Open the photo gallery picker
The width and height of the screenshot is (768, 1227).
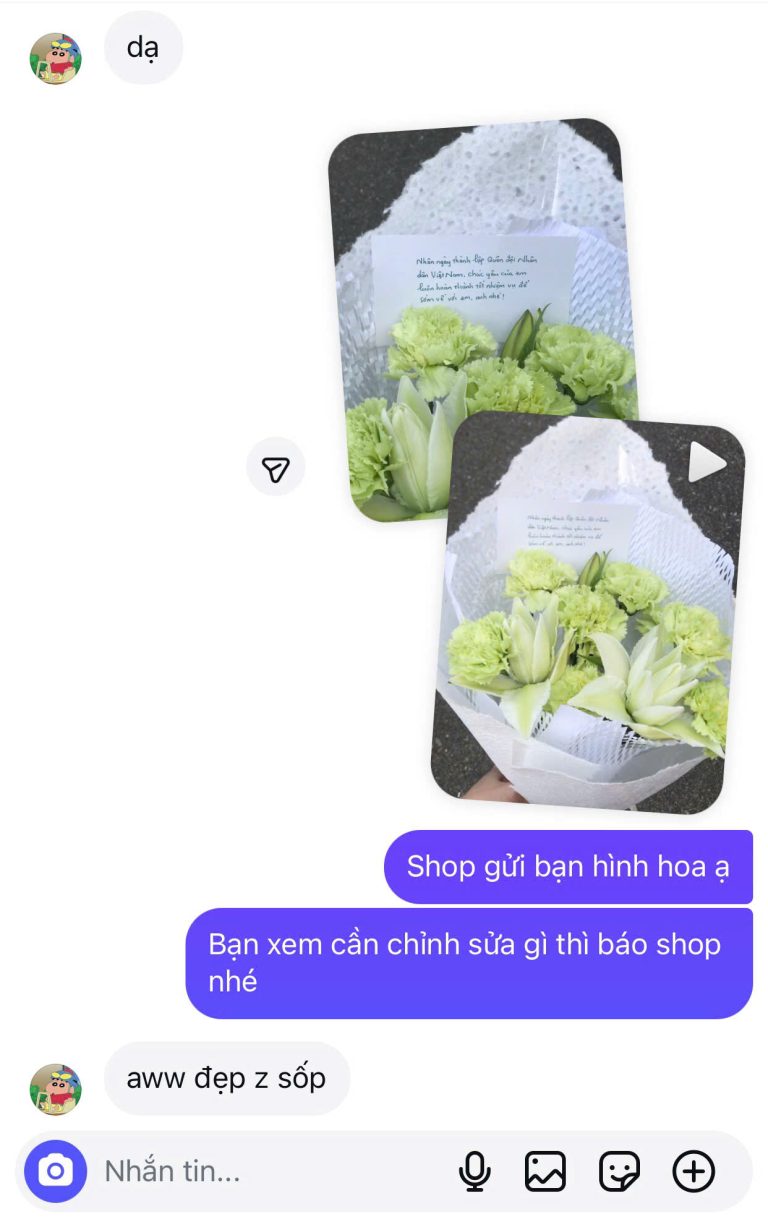545,1170
